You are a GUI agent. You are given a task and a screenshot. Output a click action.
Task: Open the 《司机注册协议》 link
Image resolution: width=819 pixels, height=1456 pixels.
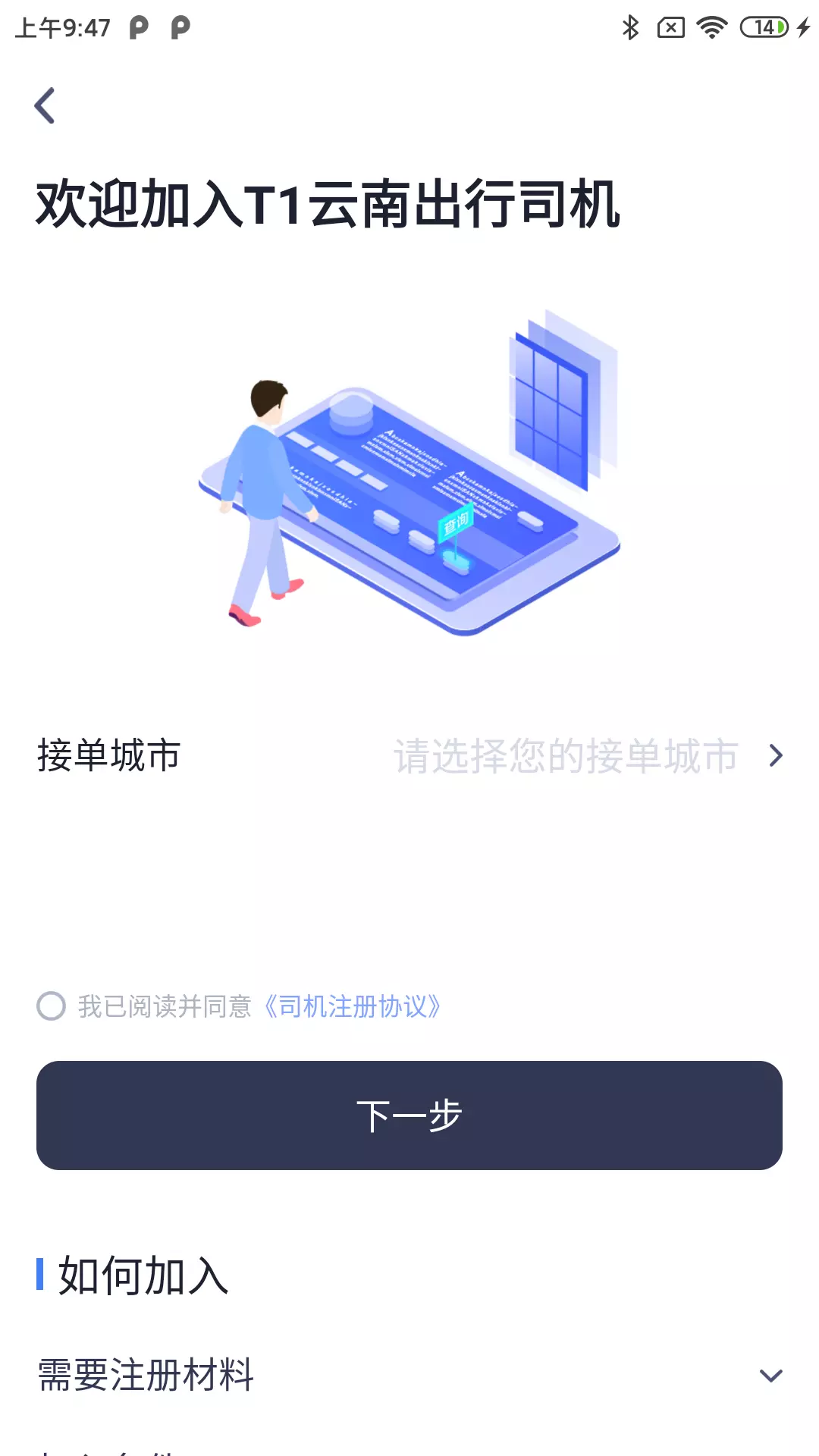tap(352, 1006)
